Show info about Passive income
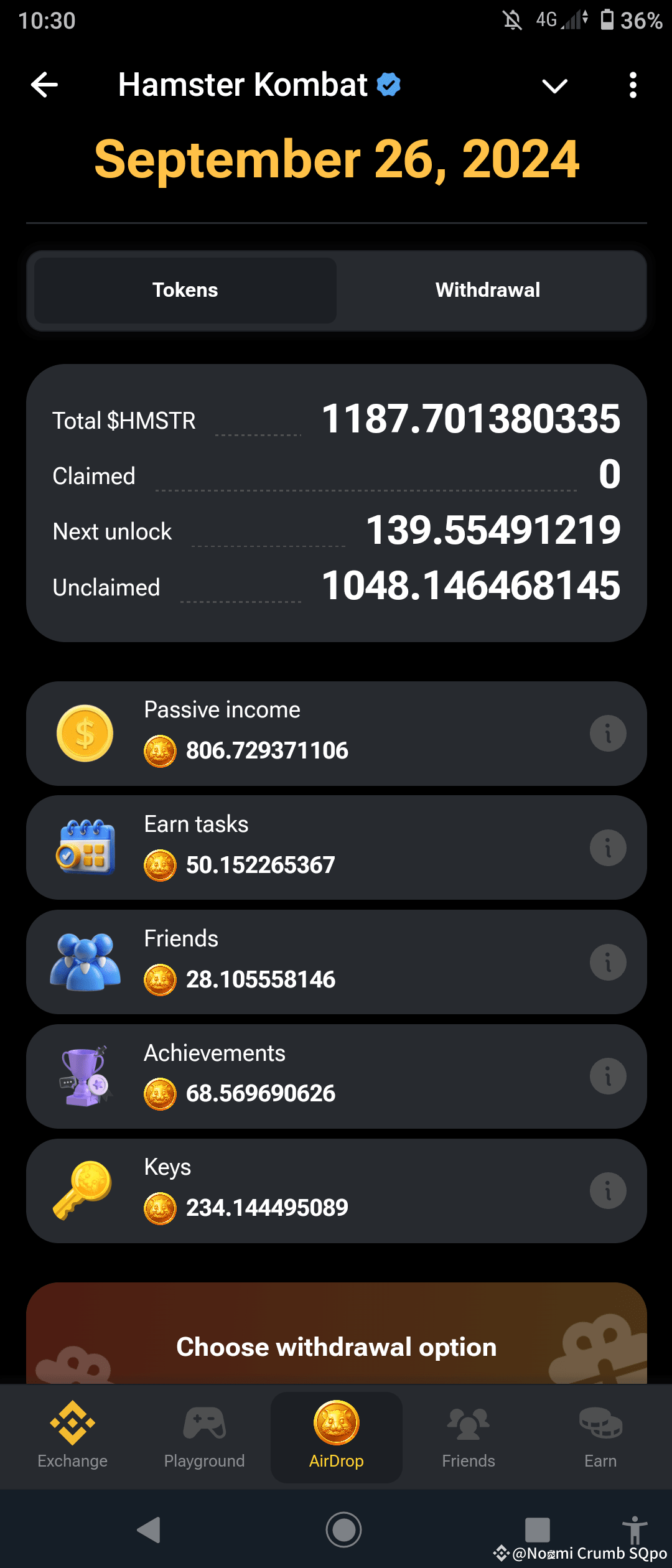The width and height of the screenshot is (672, 1568). (608, 734)
